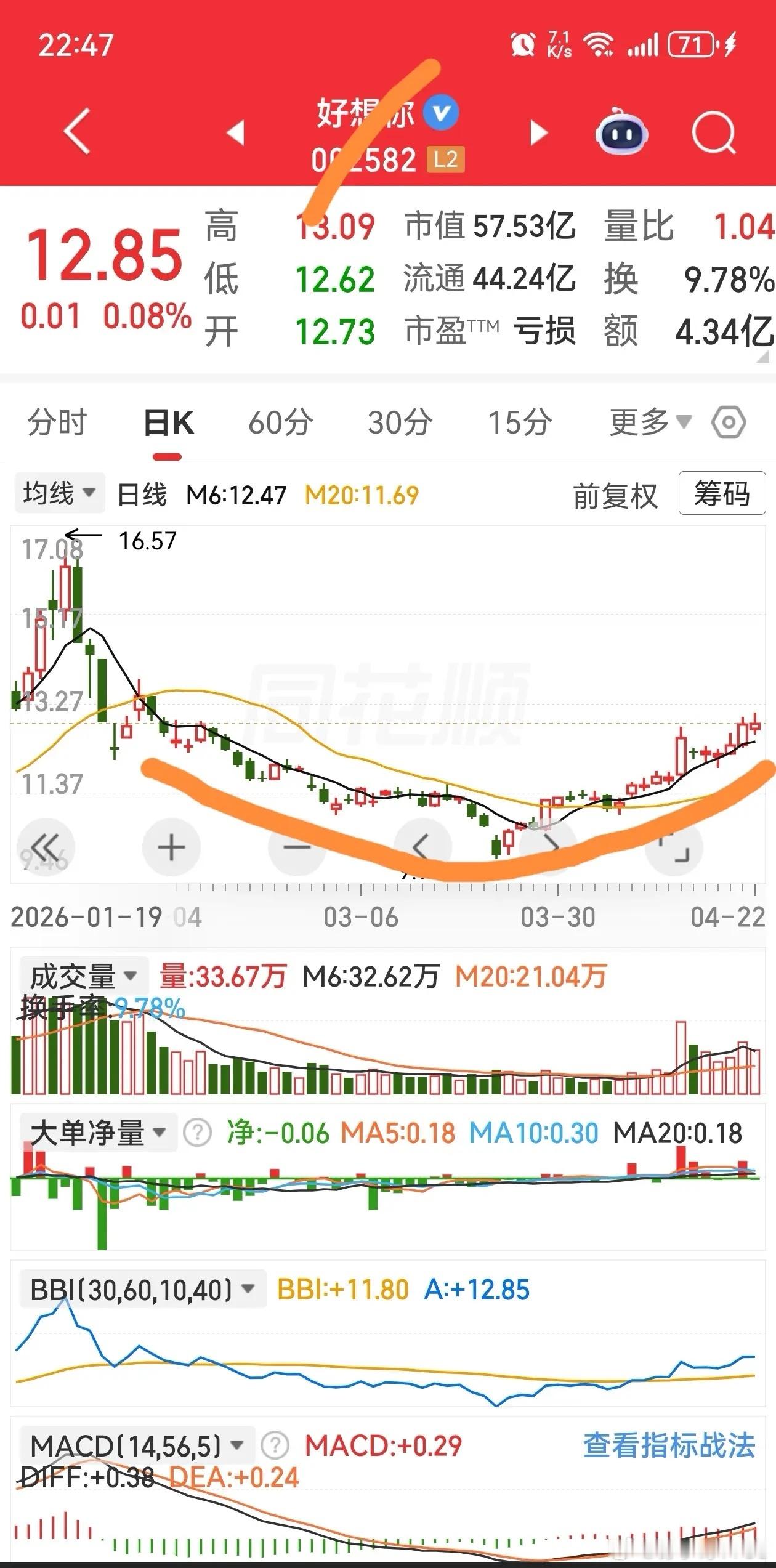776x1568 pixels.
Task: Toggle the 筹码 chip distribution display
Action: 722,493
